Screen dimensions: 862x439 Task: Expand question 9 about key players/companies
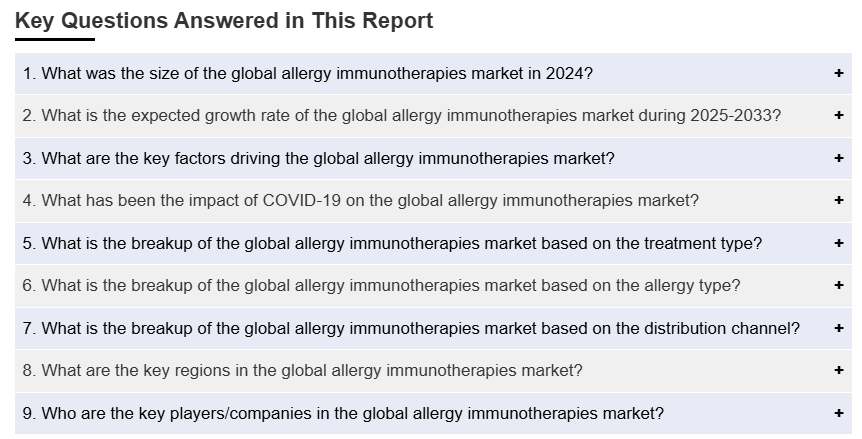(x=838, y=413)
